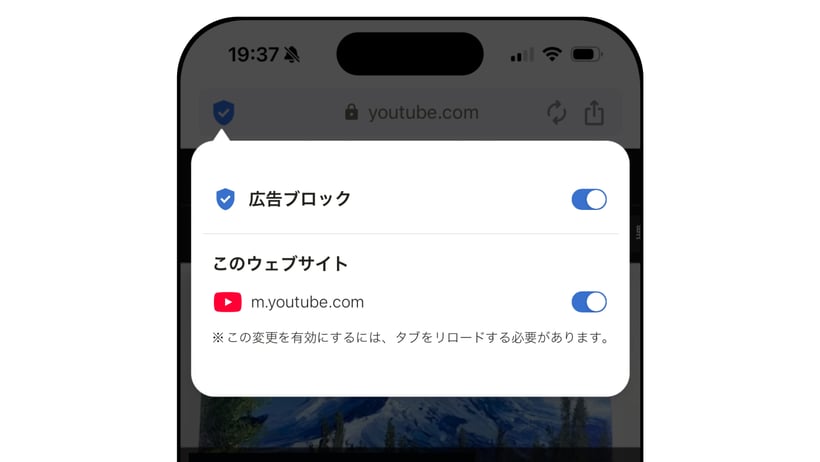This screenshot has height=462, width=820.
Task: Share this page
Action: click(594, 113)
